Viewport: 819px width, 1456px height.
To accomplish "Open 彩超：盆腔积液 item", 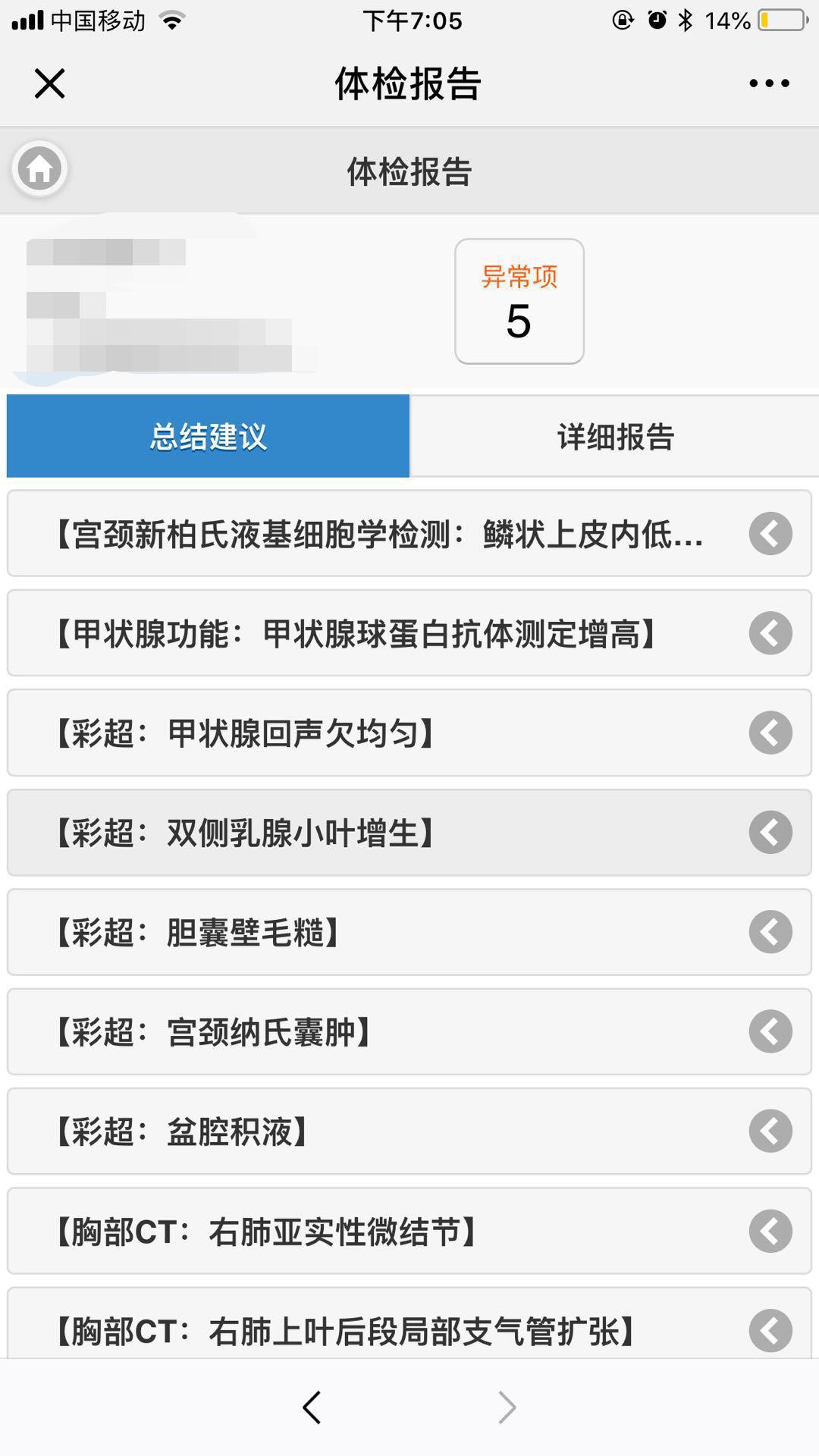I will point(409,1131).
